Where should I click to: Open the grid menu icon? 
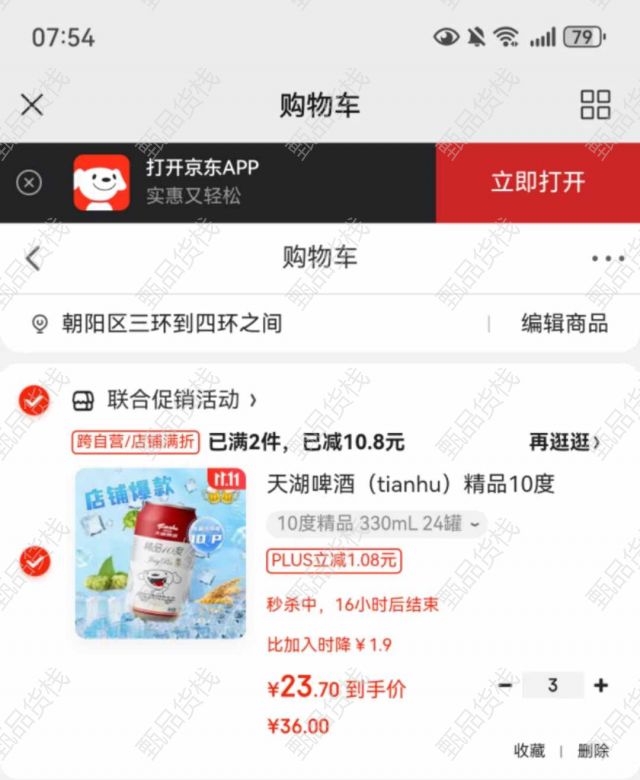595,105
